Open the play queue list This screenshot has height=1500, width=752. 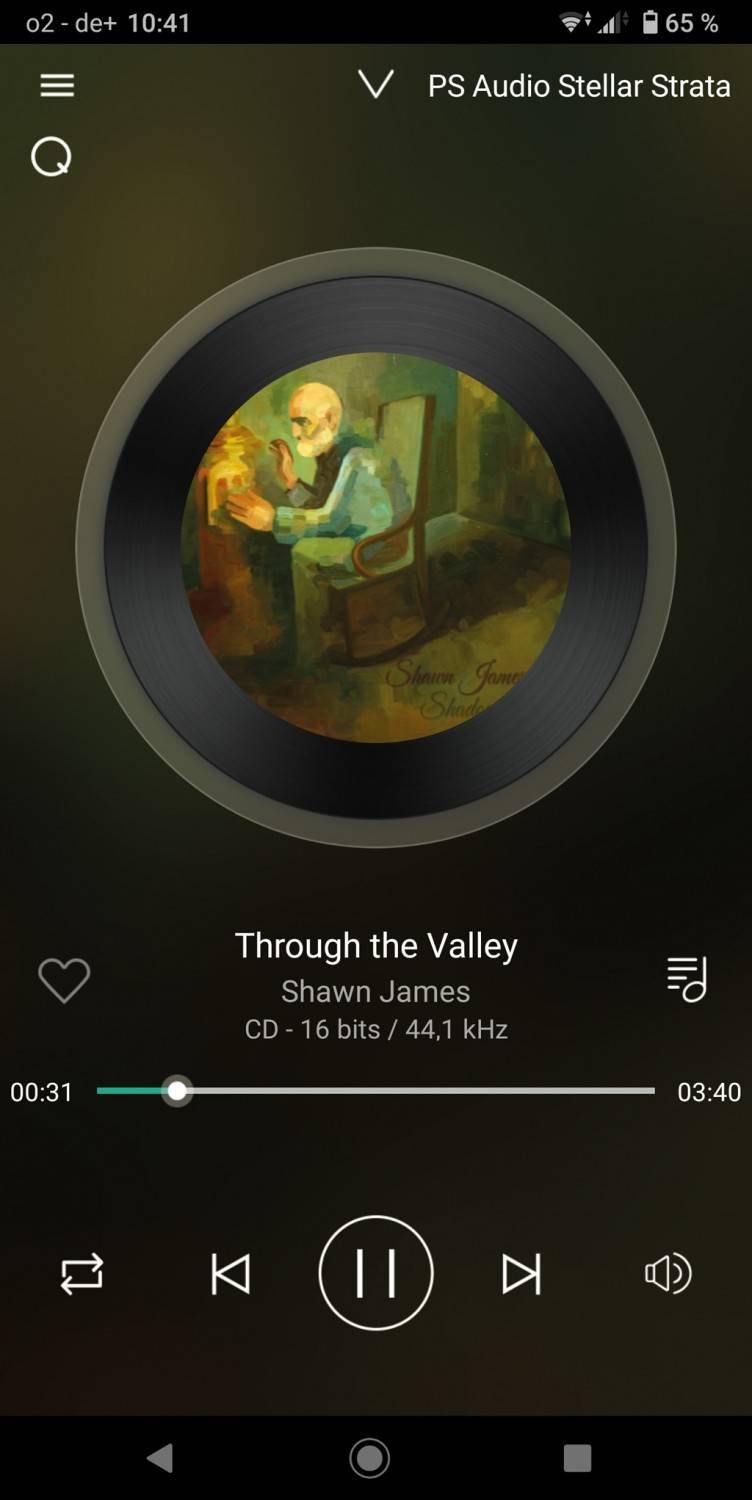pyautogui.click(x=687, y=979)
